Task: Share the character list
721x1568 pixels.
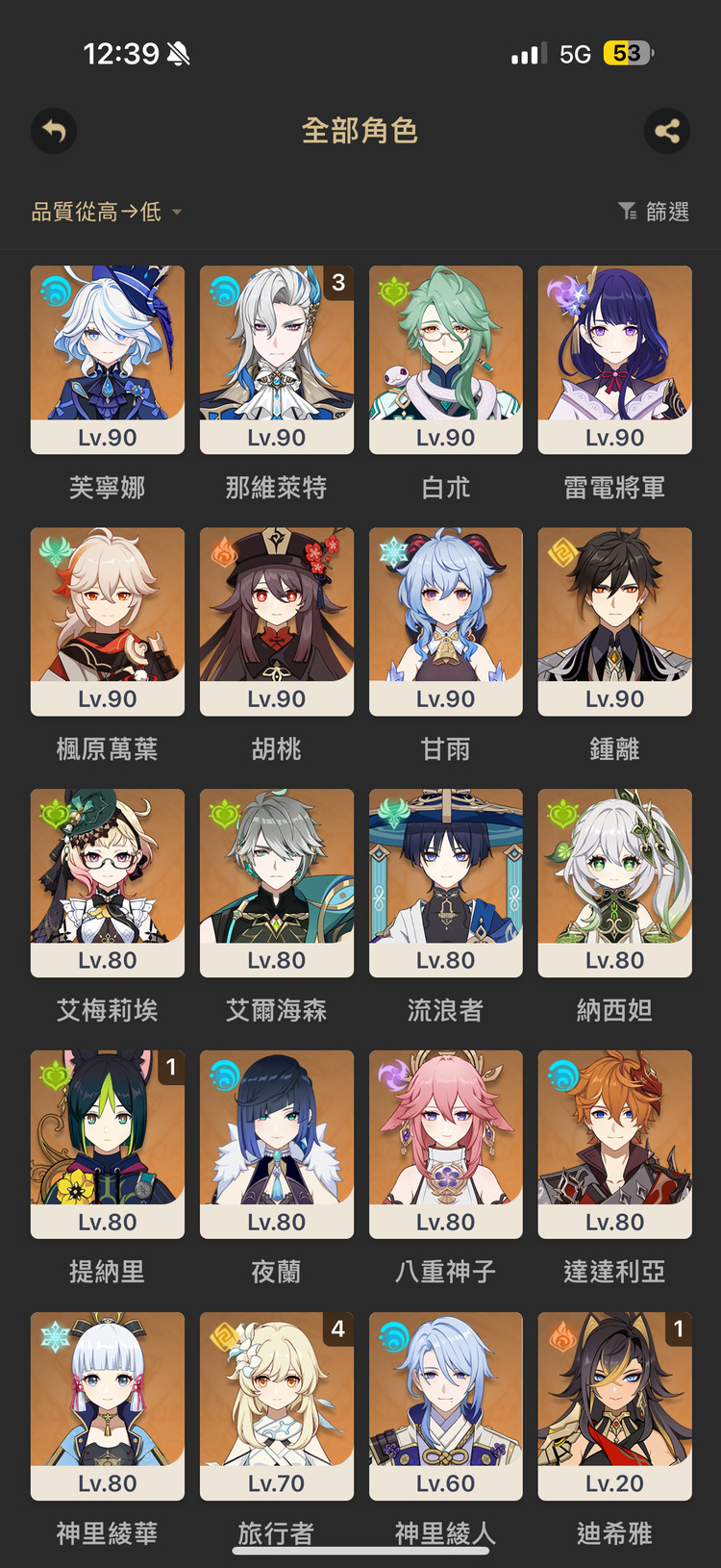Action: click(x=667, y=131)
